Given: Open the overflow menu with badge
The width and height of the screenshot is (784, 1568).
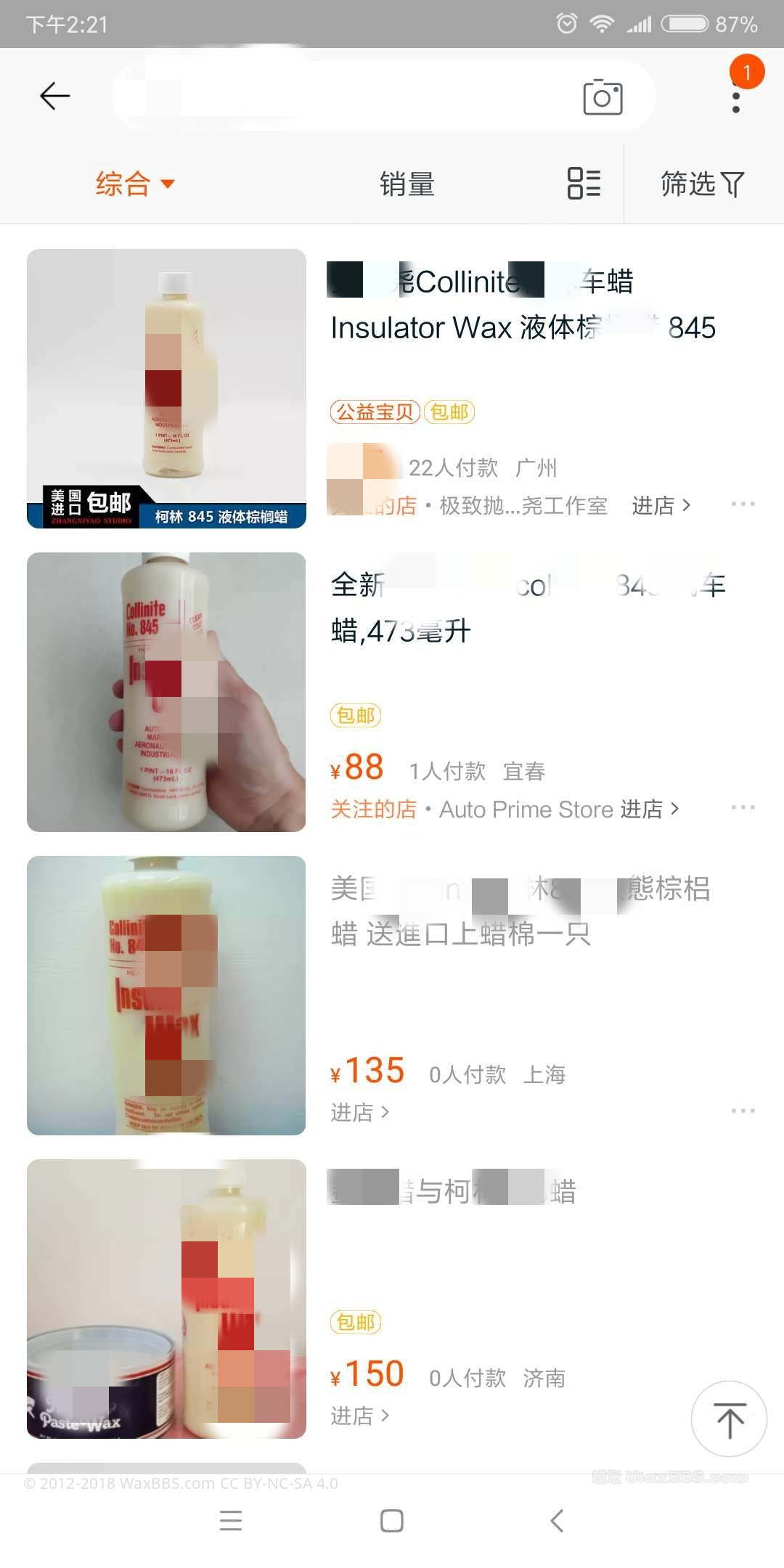Looking at the screenshot, I should (736, 98).
